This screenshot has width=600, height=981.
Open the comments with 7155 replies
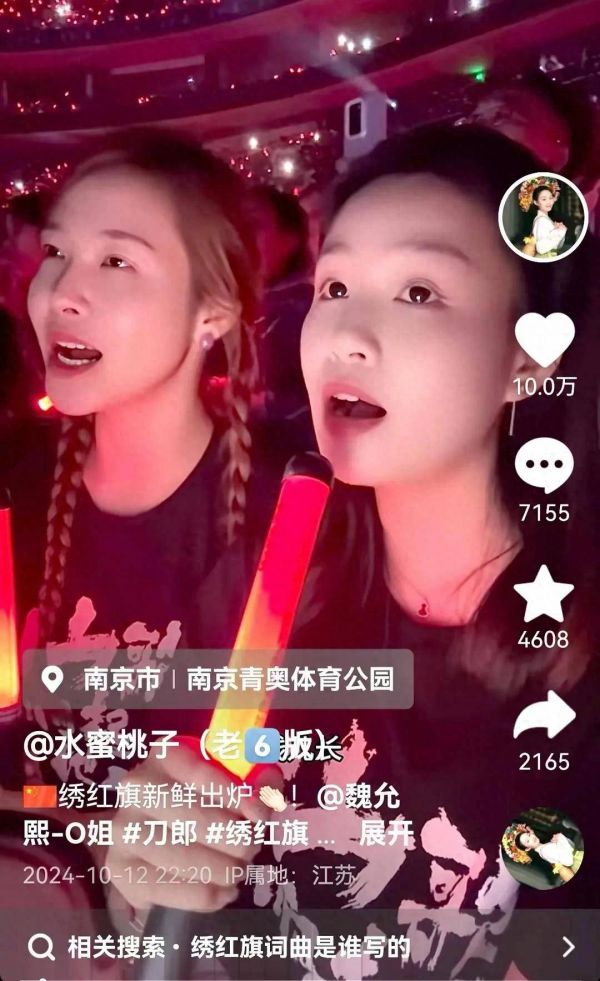[x=544, y=467]
